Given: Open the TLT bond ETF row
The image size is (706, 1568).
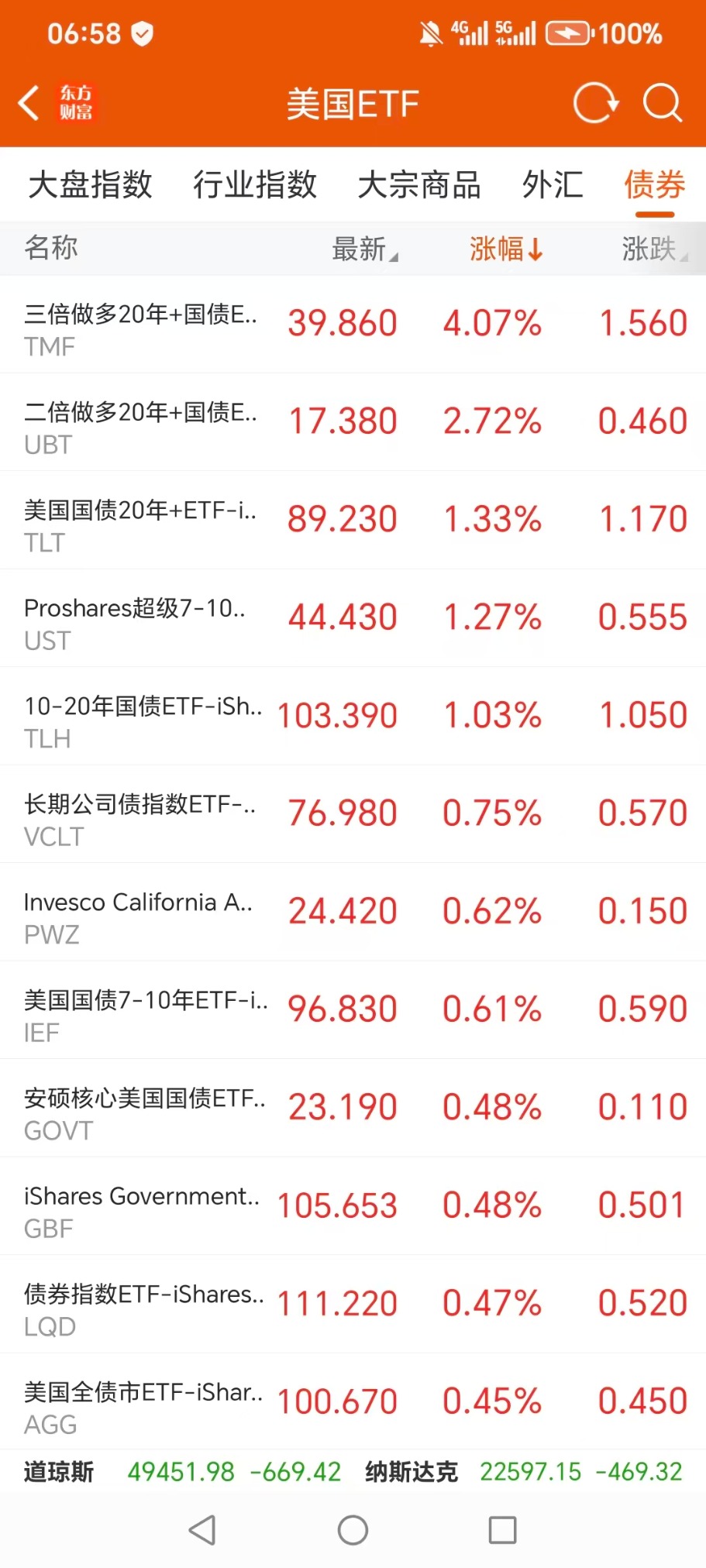Looking at the screenshot, I should pos(353,520).
